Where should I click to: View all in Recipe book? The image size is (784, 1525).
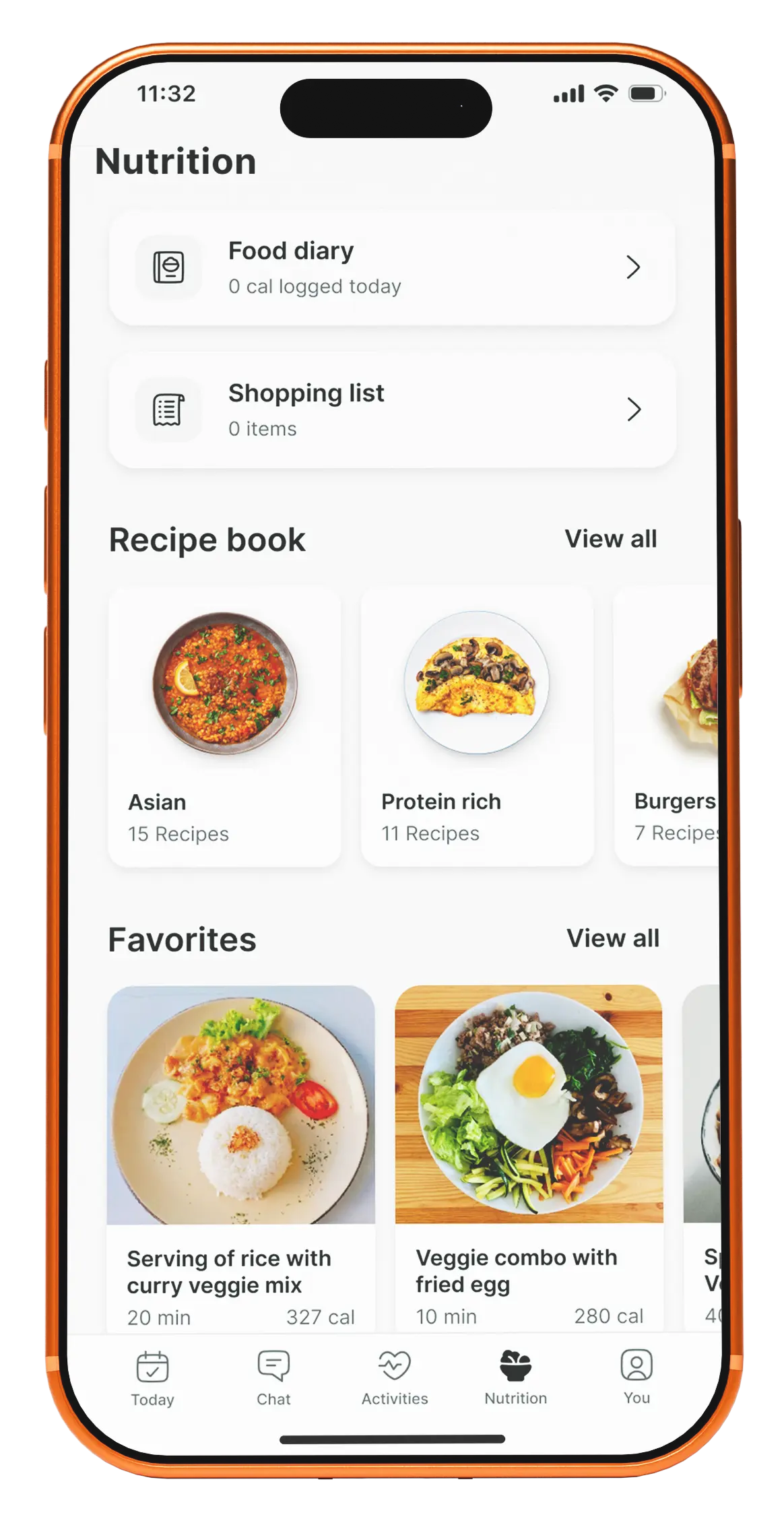[610, 539]
